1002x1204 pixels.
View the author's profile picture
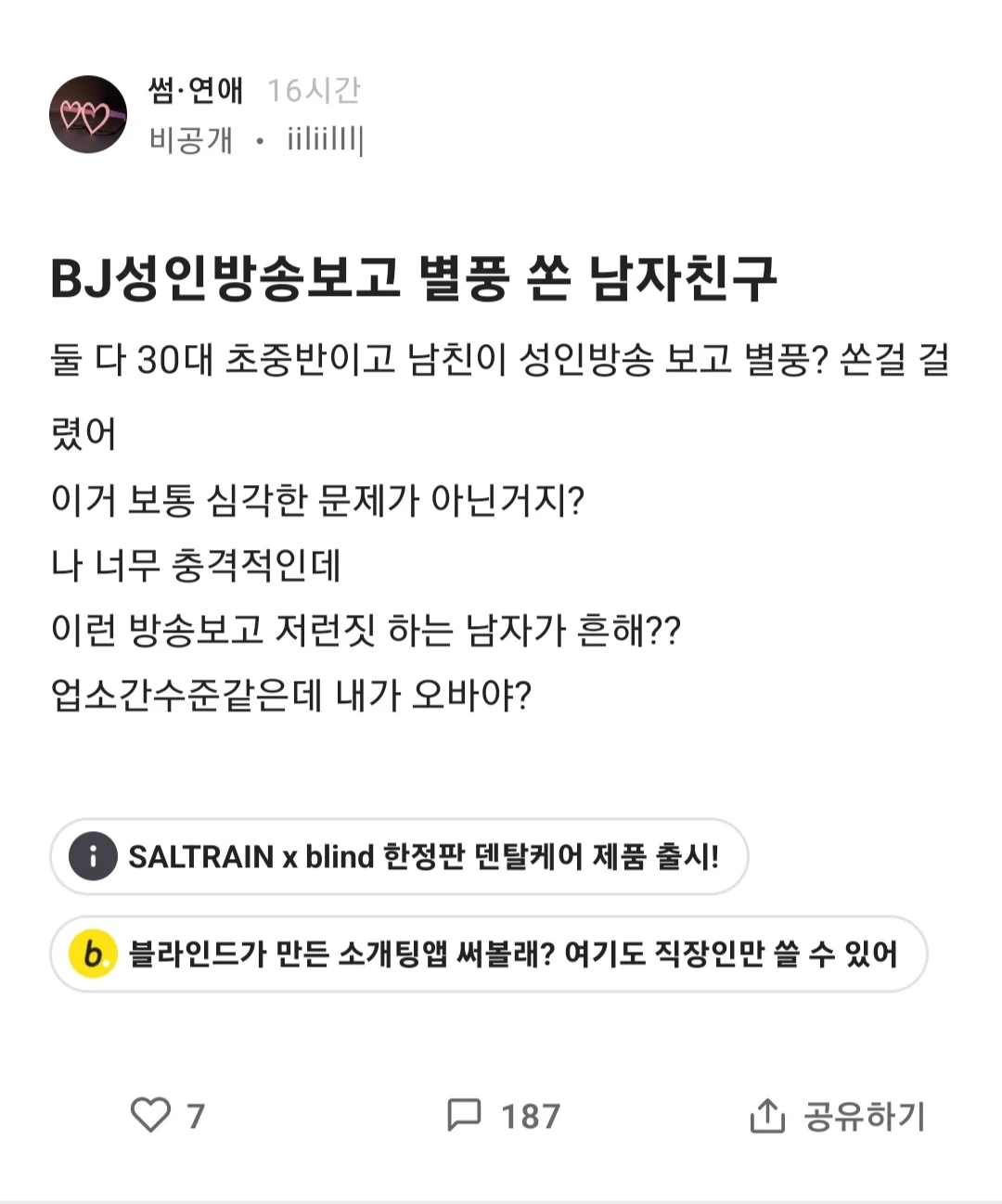(88, 115)
